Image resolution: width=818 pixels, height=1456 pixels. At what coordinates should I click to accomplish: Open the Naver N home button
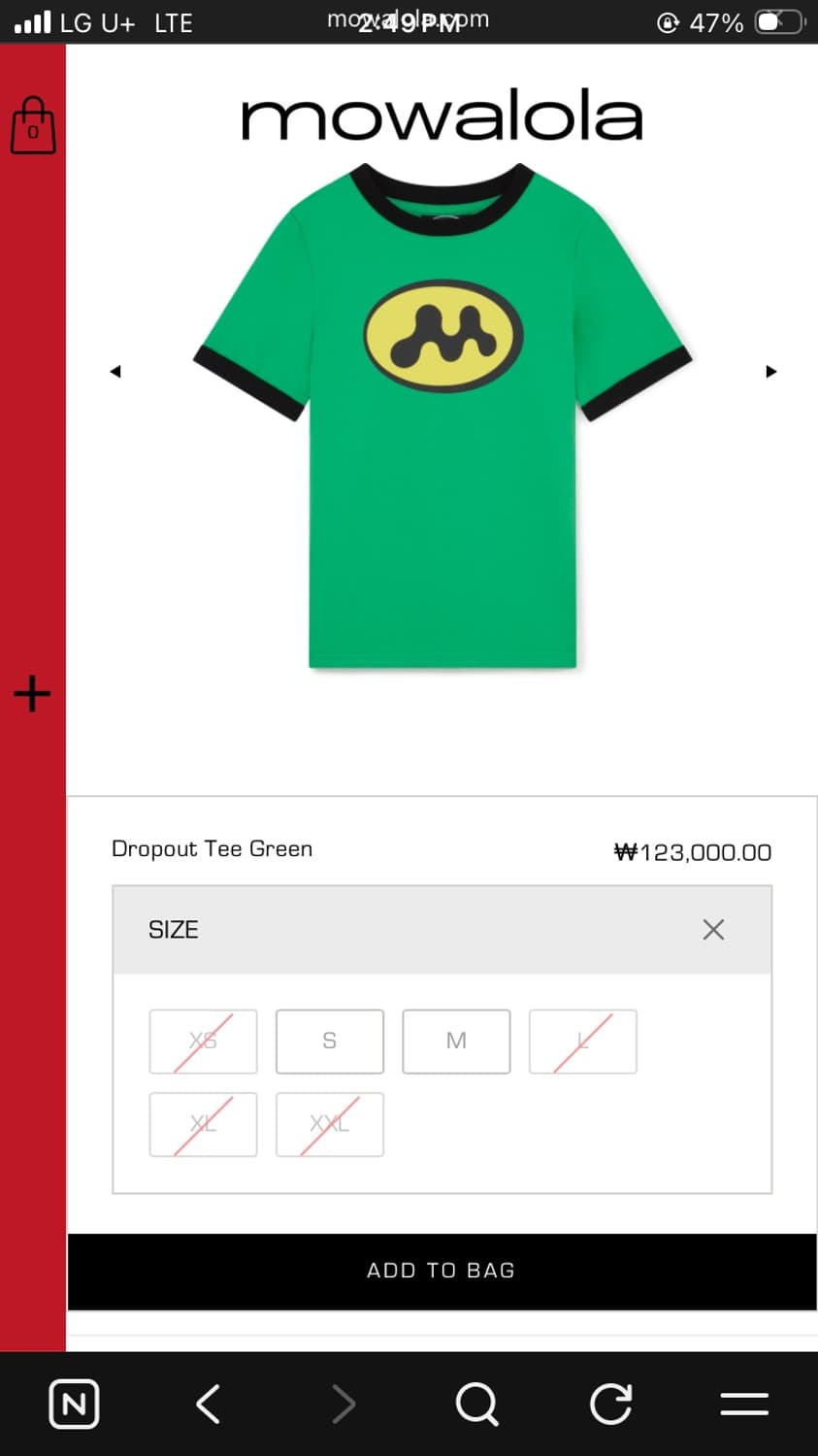pos(74,1404)
